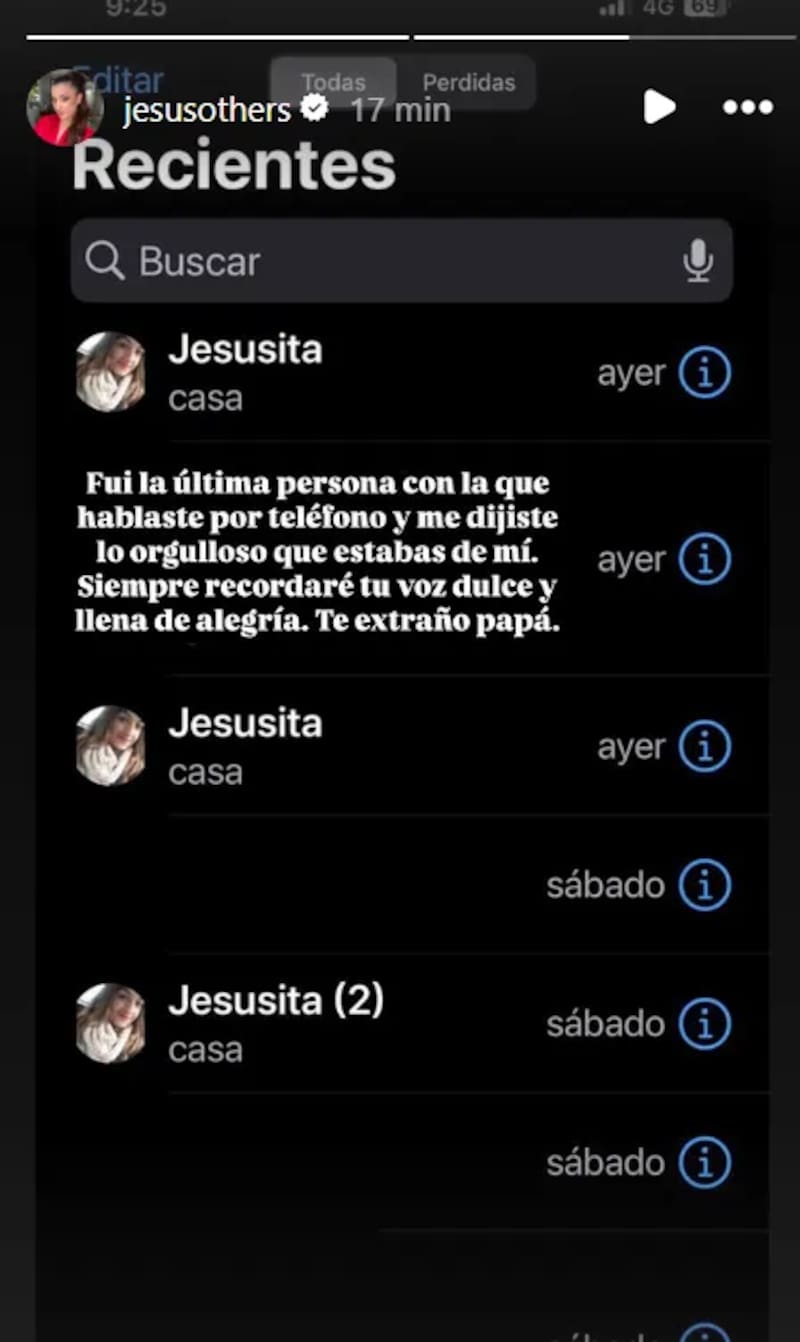Open info for yesterday's Jesusita call
800x1342 pixels.
pyautogui.click(x=707, y=371)
